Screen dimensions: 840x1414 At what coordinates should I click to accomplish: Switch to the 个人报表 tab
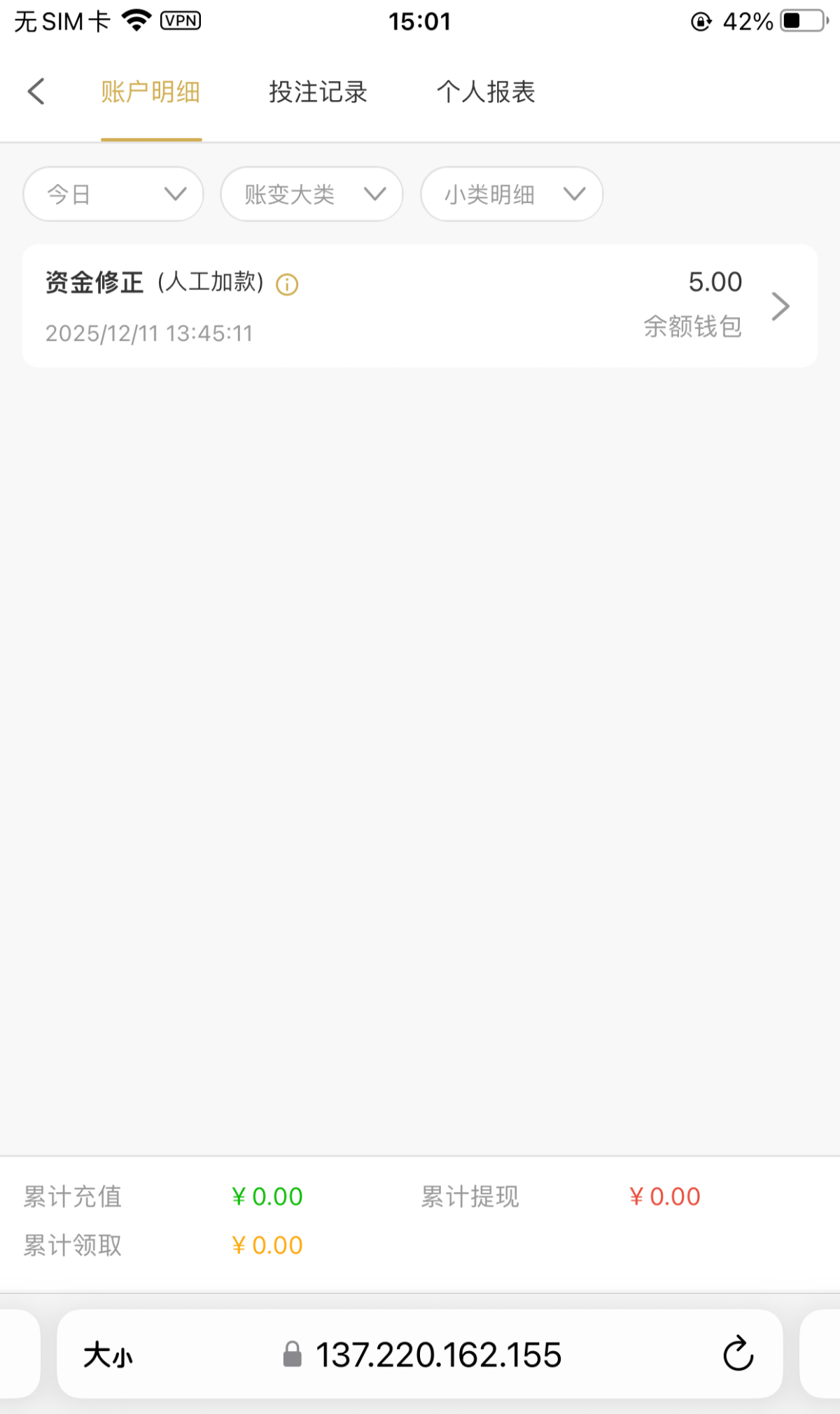(486, 92)
